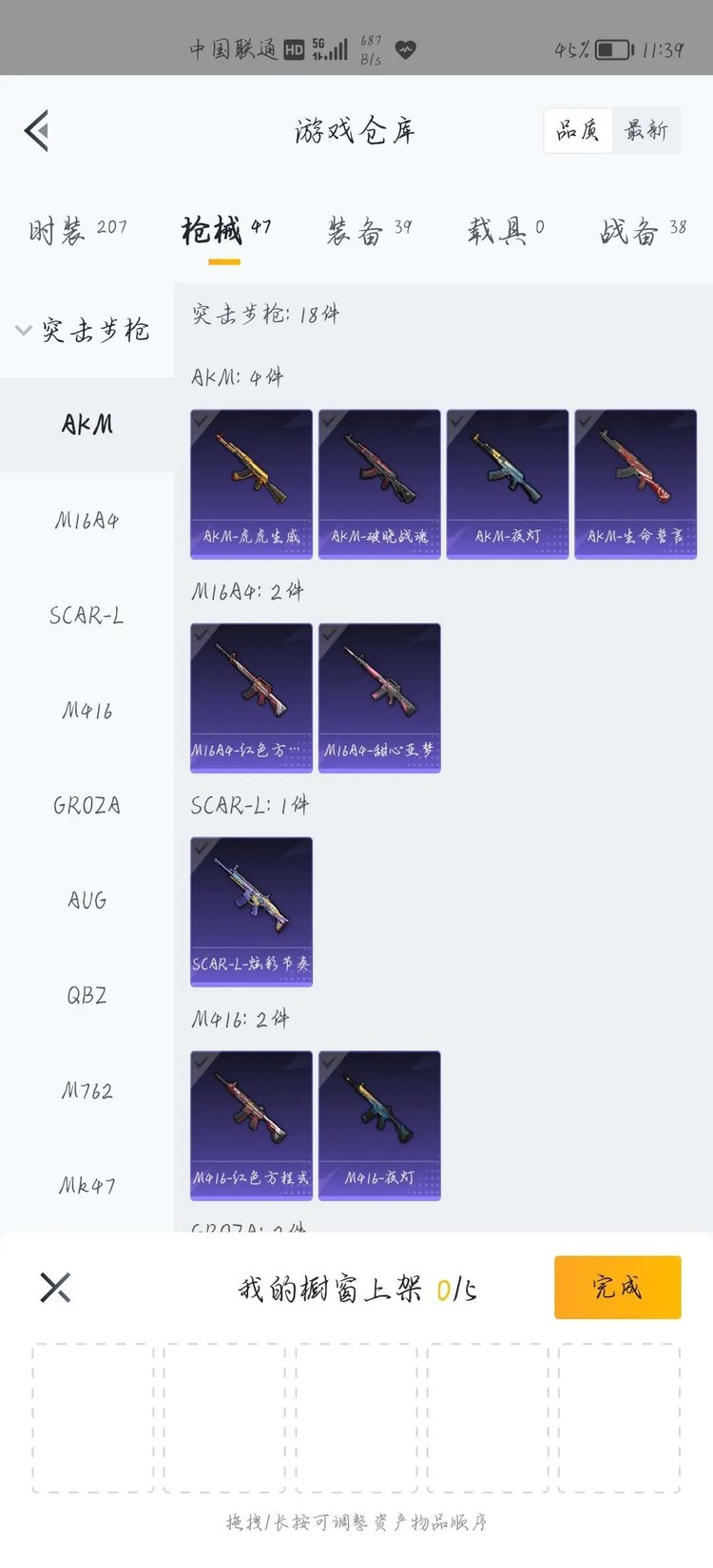Pick the AKM-生命誓言 skin
The width and height of the screenshot is (713, 1568).
(635, 484)
